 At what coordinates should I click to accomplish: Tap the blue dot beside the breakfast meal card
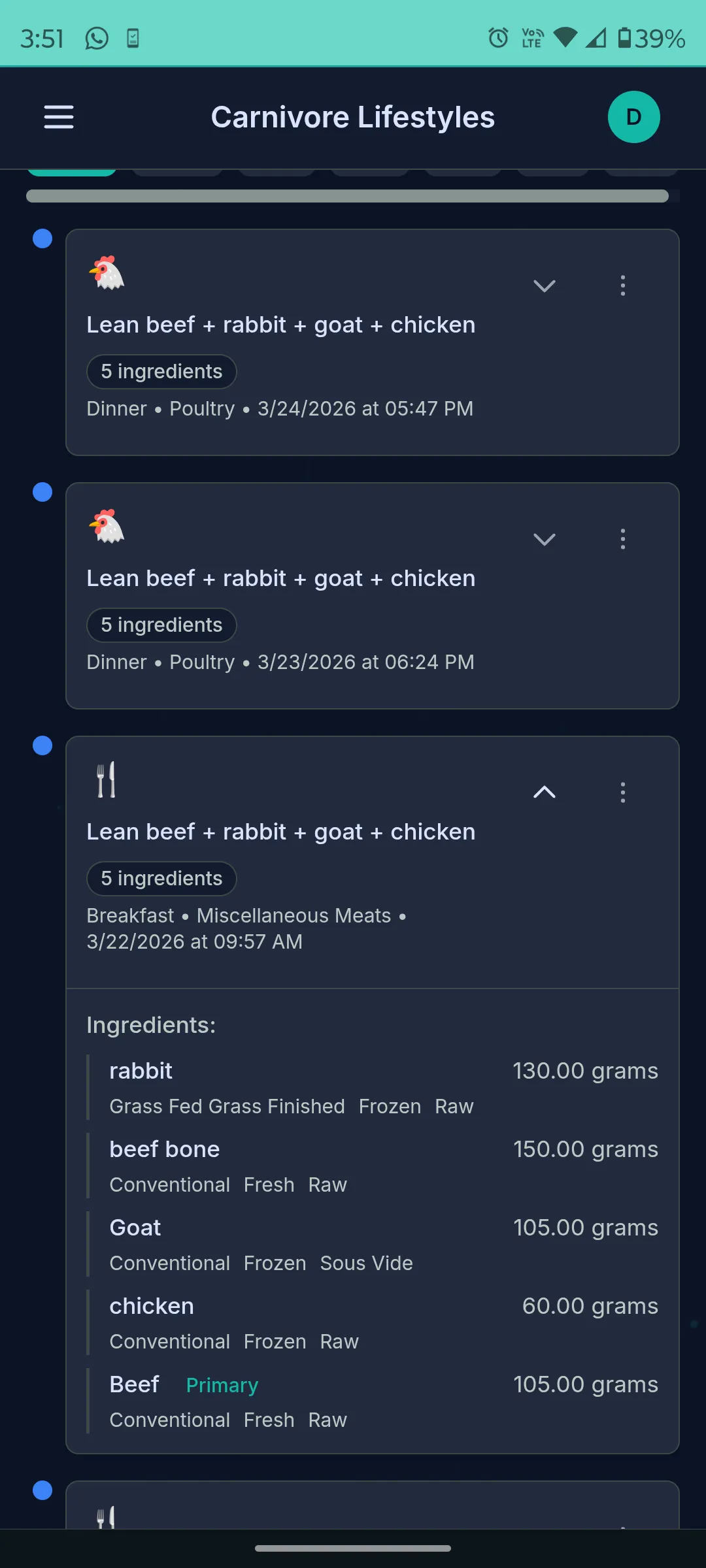42,745
